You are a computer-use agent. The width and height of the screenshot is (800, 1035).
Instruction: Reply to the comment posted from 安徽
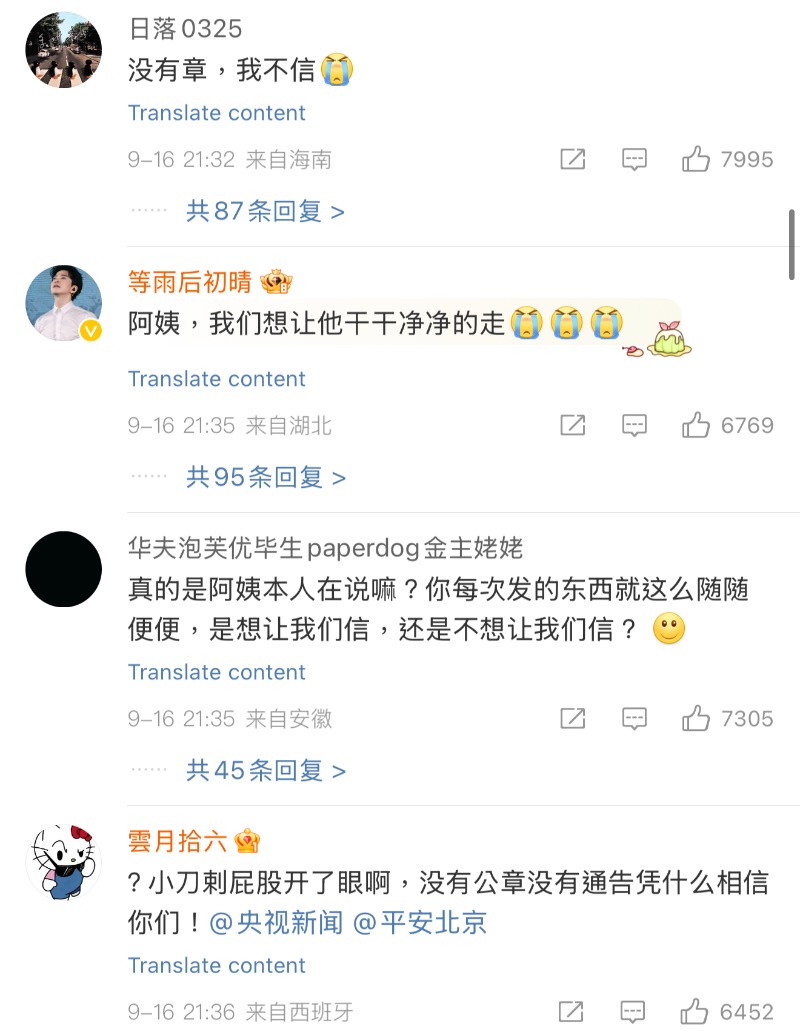[634, 718]
